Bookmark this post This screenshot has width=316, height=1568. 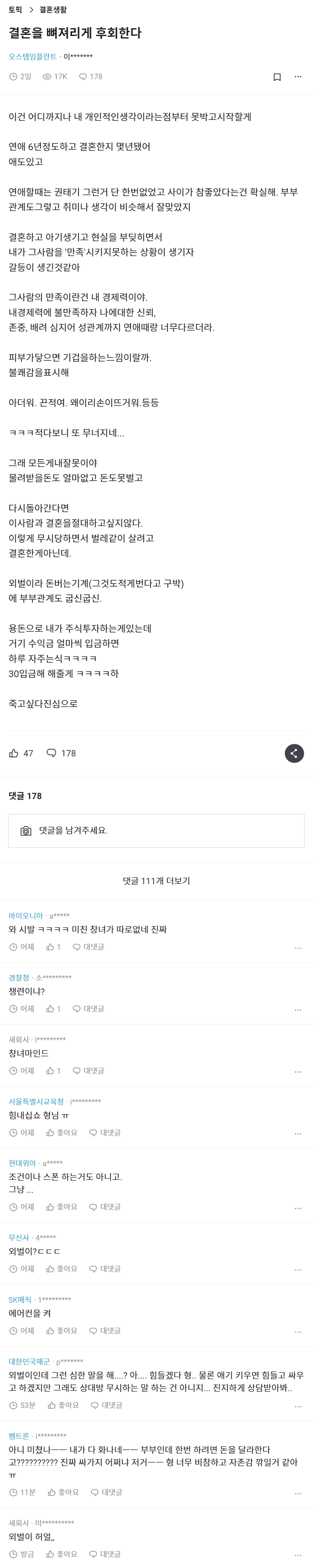click(277, 77)
